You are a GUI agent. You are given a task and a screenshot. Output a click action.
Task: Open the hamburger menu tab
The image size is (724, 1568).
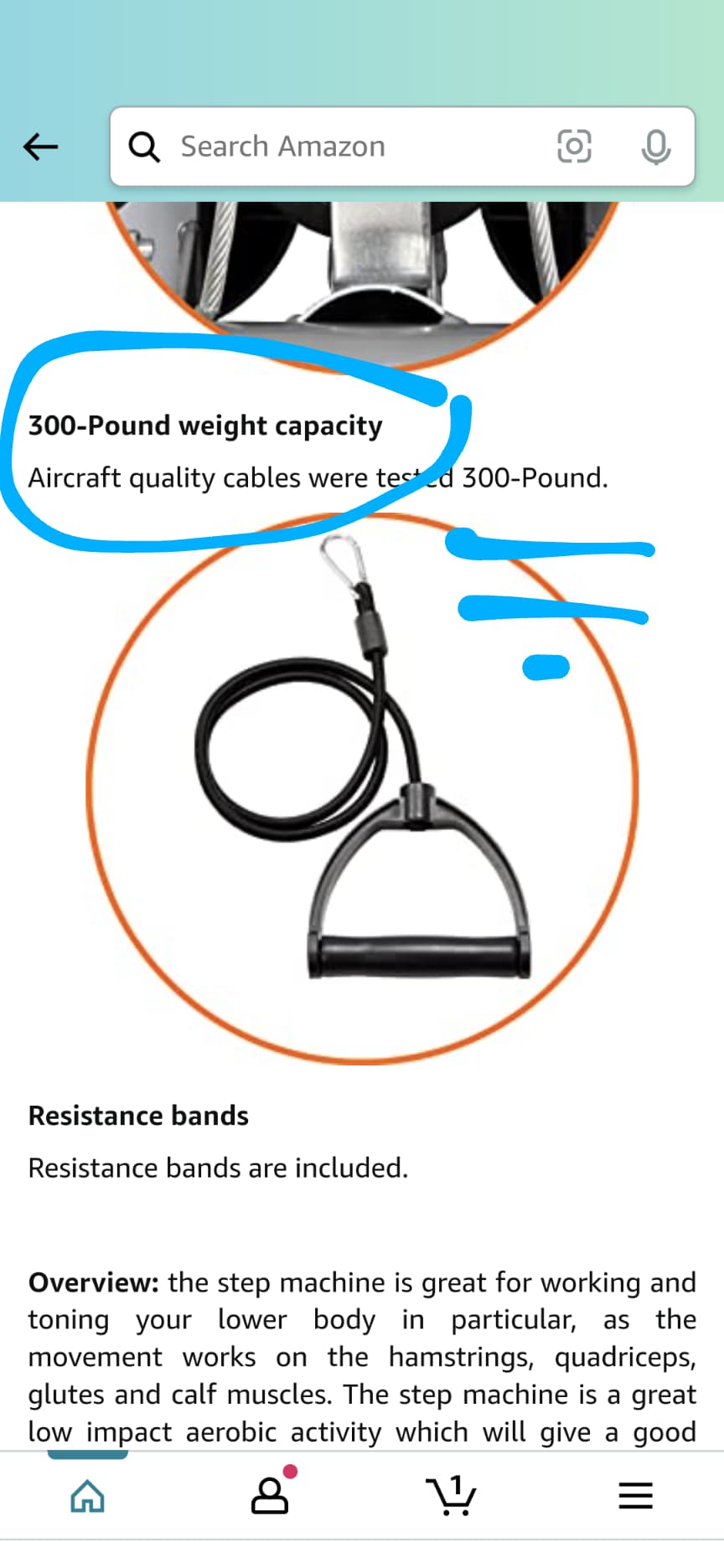pos(635,1495)
